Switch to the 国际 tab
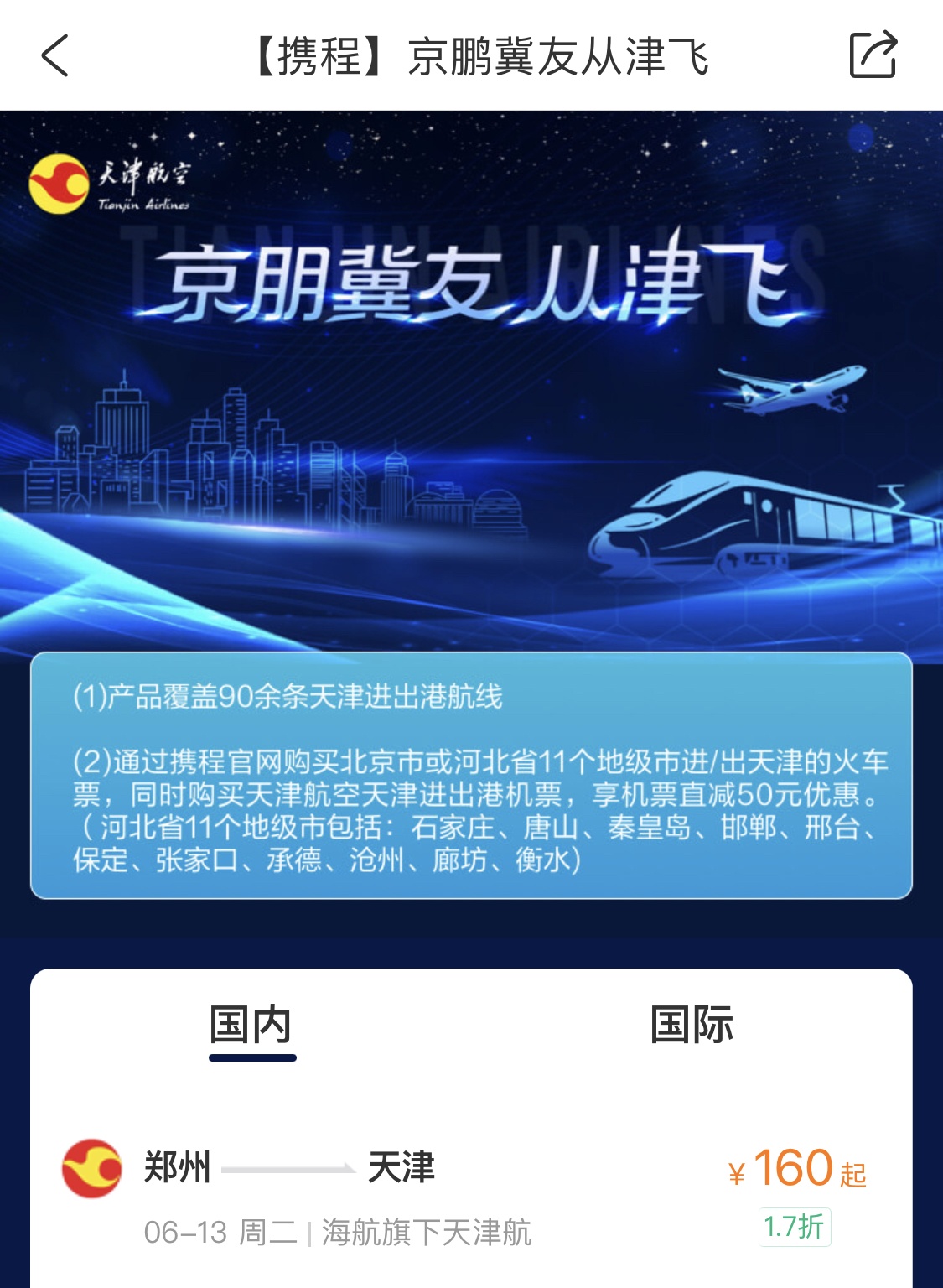 click(692, 1025)
